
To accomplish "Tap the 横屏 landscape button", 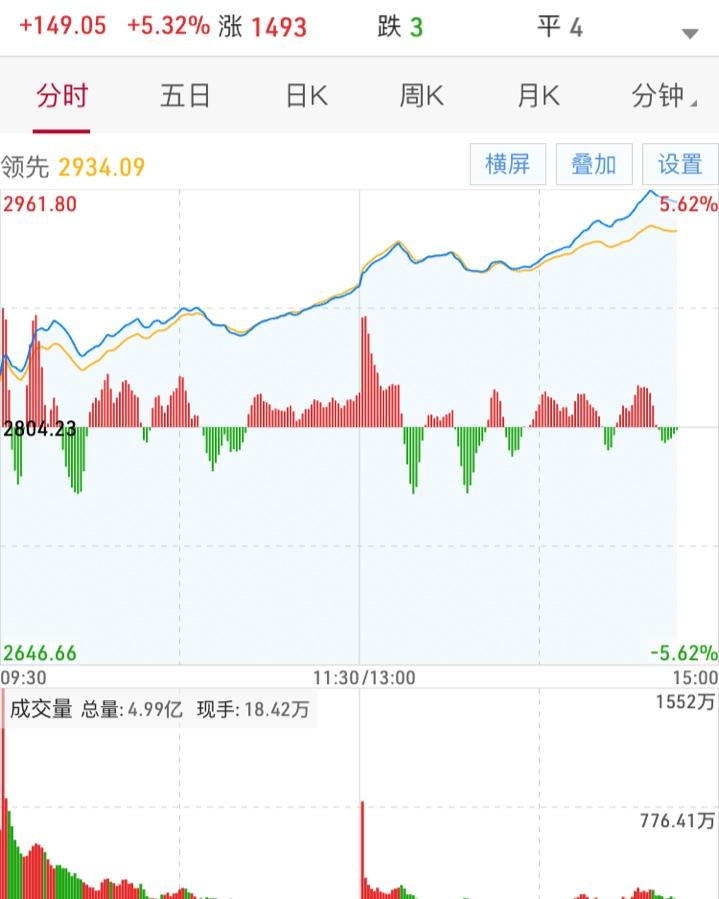I will click(507, 164).
